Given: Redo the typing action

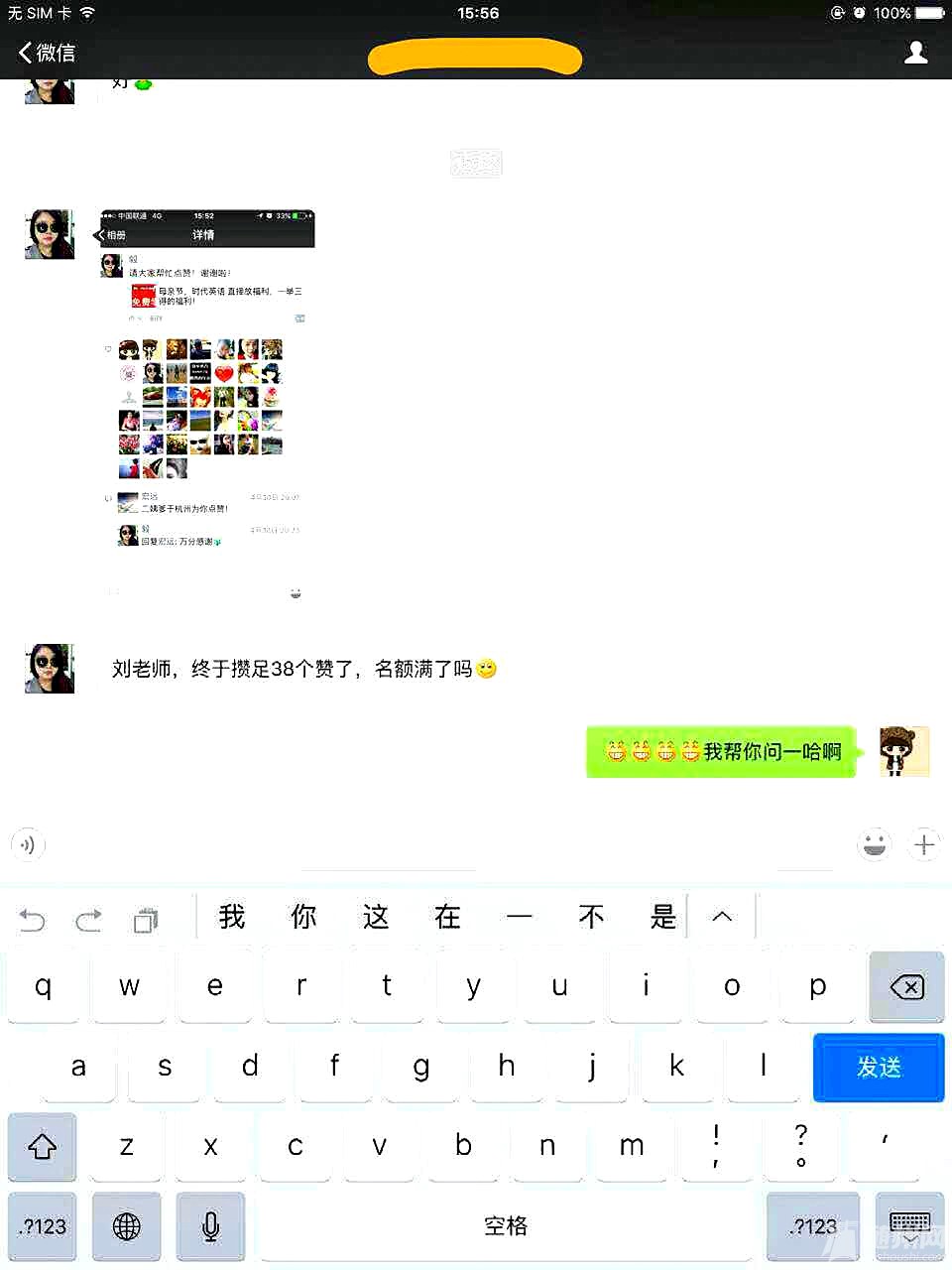Looking at the screenshot, I should pos(88,920).
